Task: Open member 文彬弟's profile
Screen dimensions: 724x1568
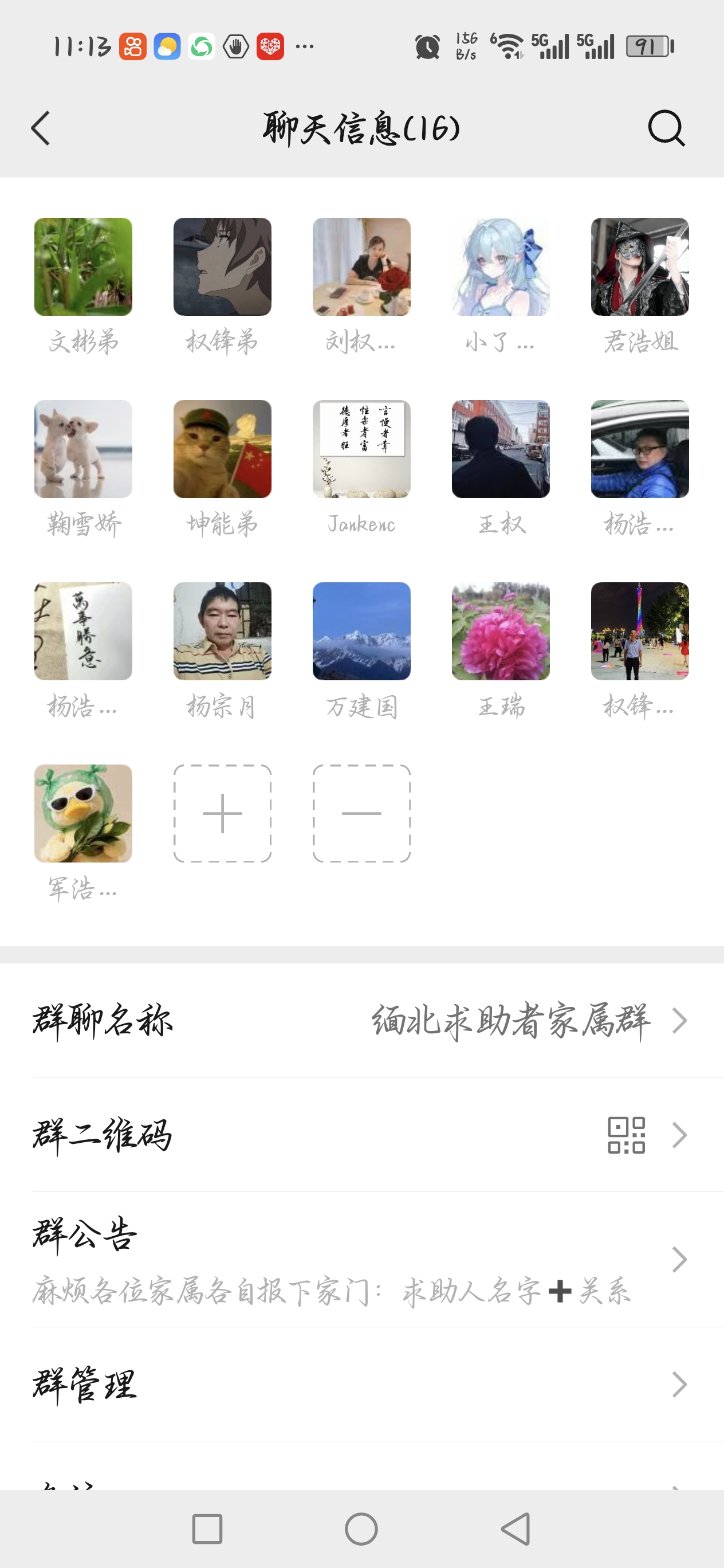Action: tap(84, 266)
